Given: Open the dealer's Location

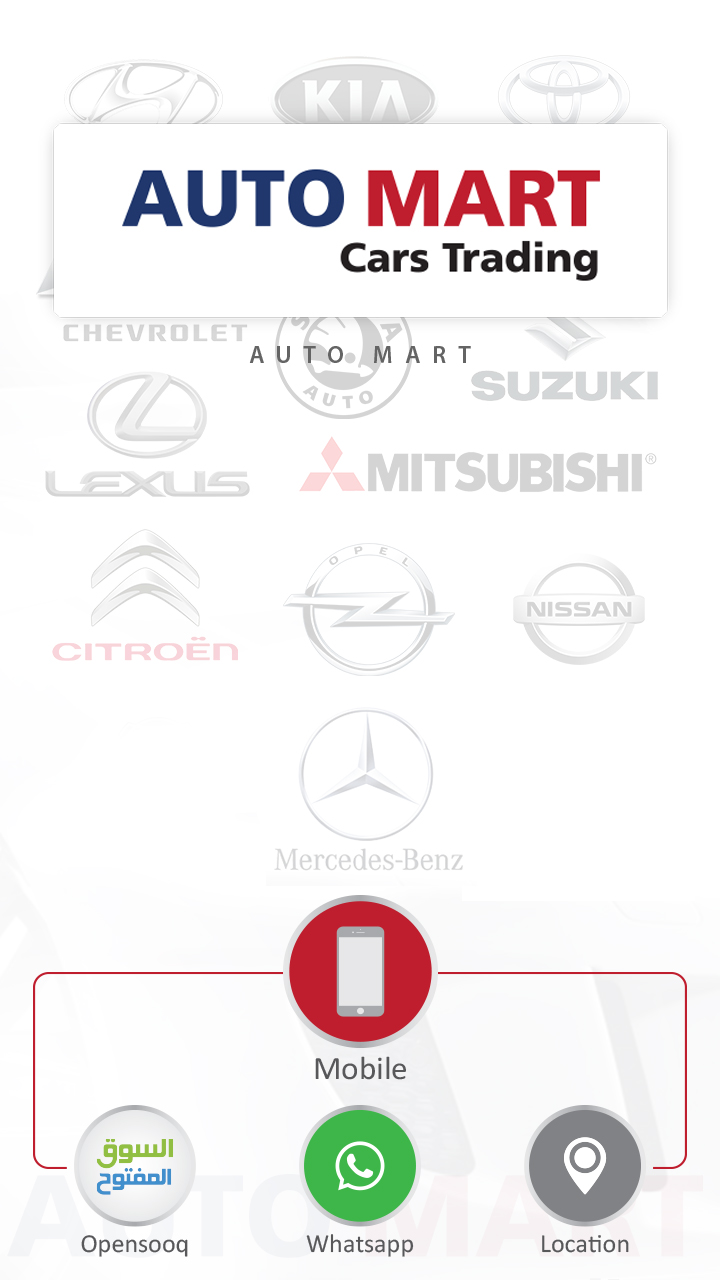Looking at the screenshot, I should coord(585,1166).
